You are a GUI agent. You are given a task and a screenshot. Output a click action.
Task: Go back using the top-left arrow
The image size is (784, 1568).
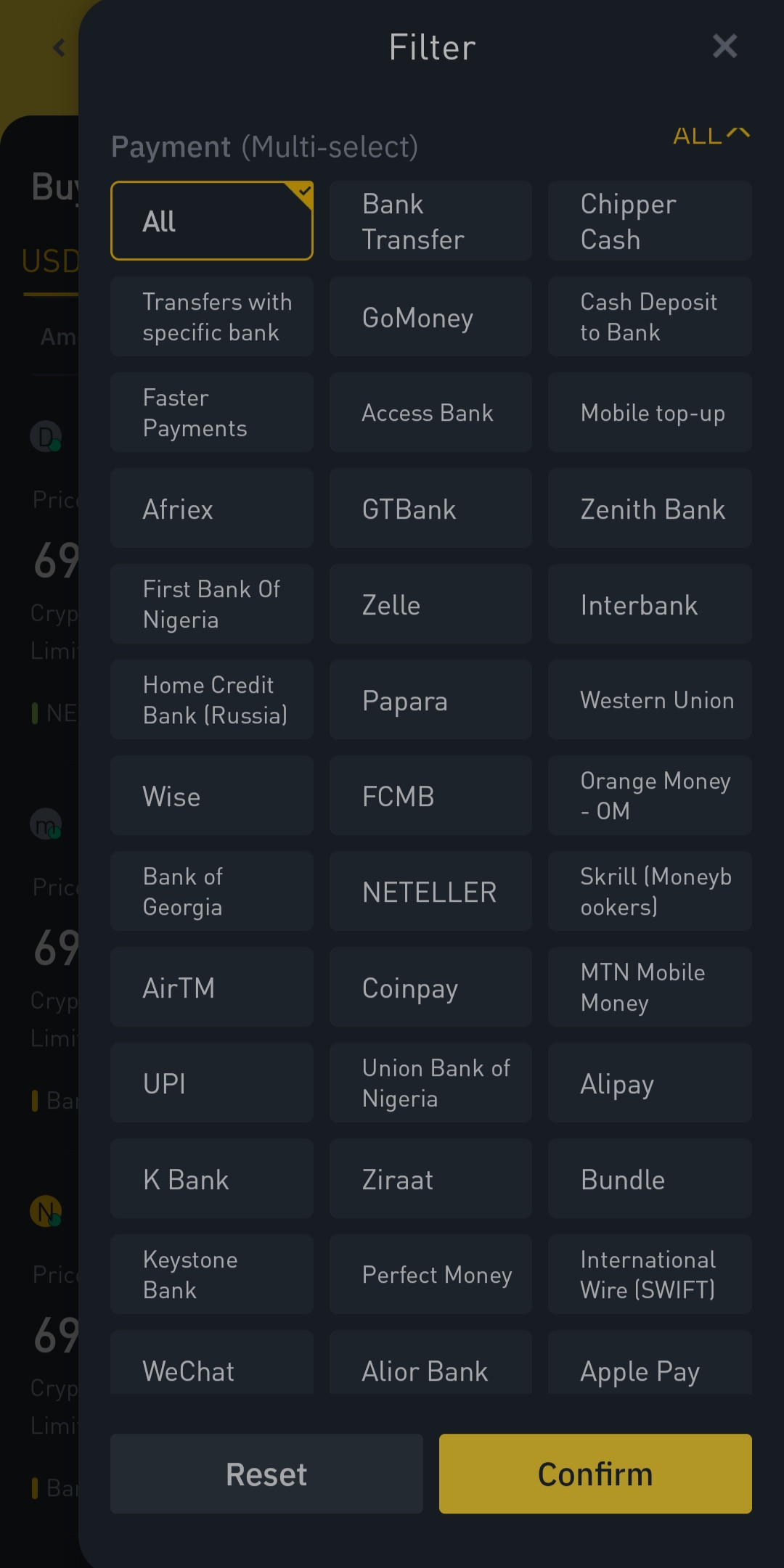(60, 48)
